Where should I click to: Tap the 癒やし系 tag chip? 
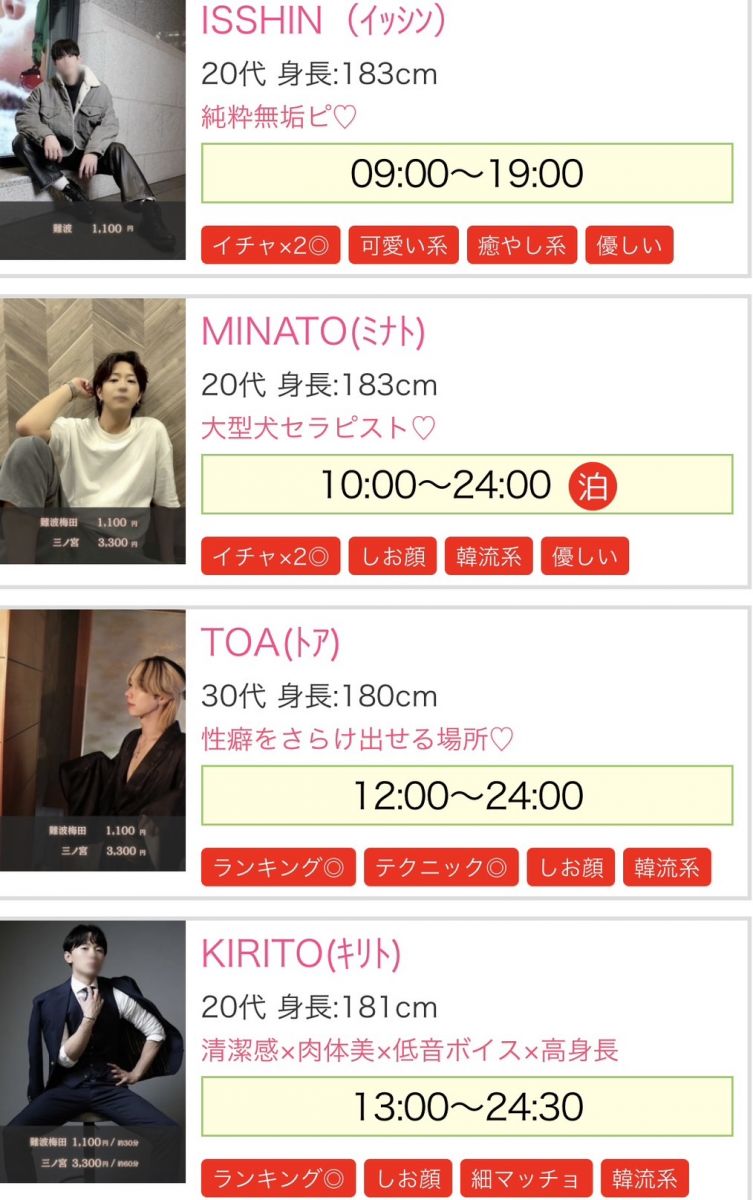click(521, 245)
